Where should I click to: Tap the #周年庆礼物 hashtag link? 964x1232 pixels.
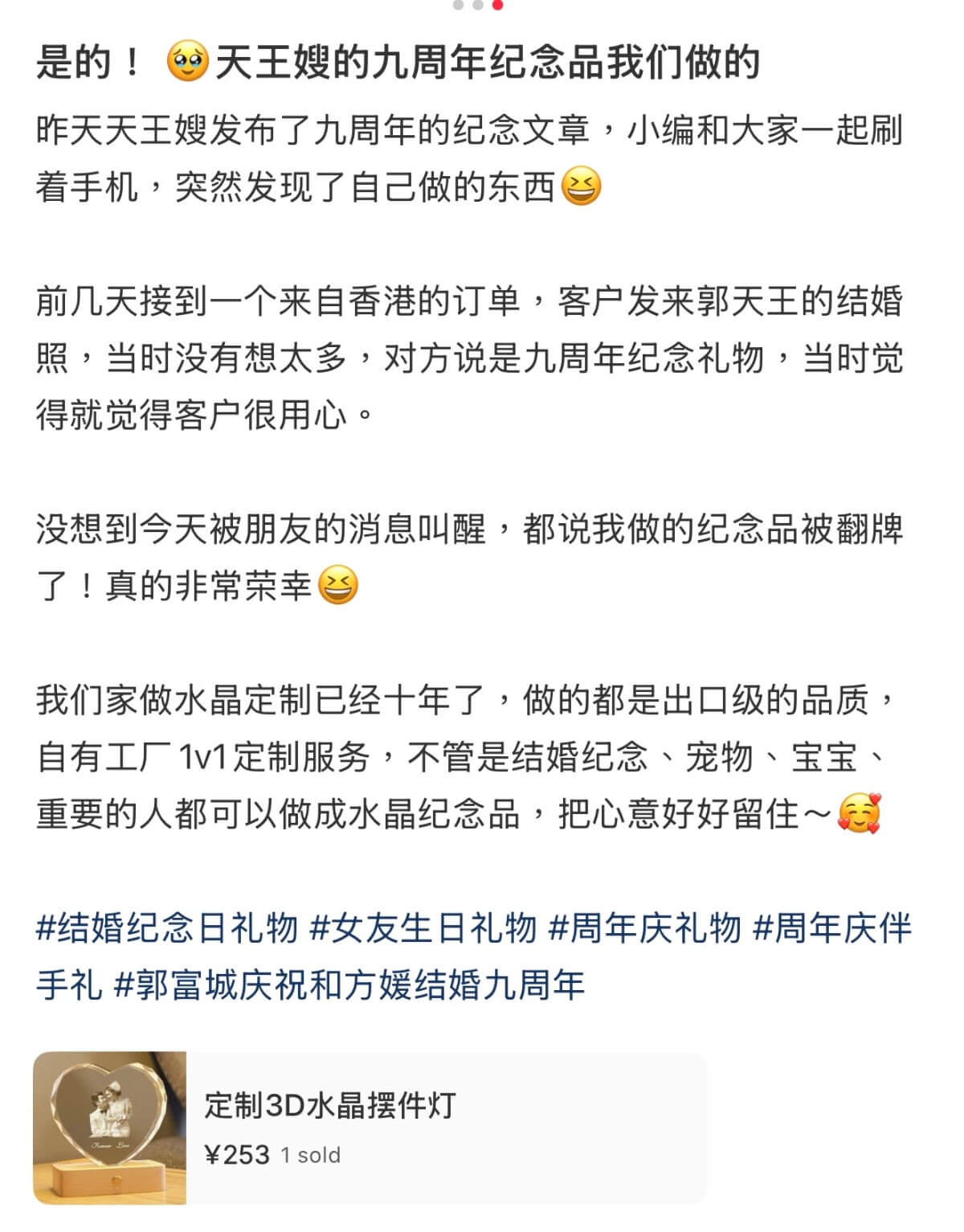pos(644,928)
